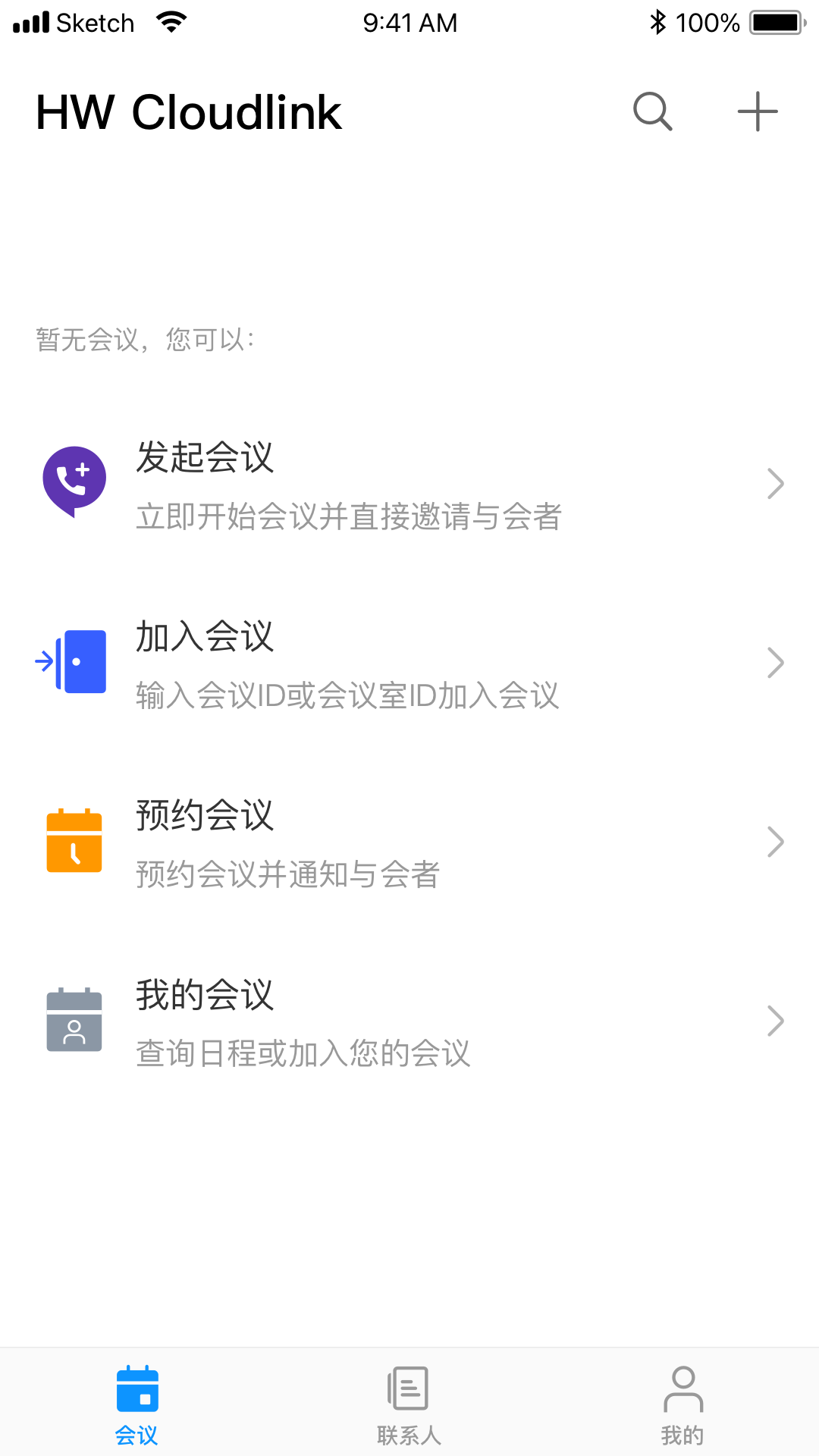Expand the 发起会议 row chevron
Viewport: 819px width, 1456px height.
(775, 483)
